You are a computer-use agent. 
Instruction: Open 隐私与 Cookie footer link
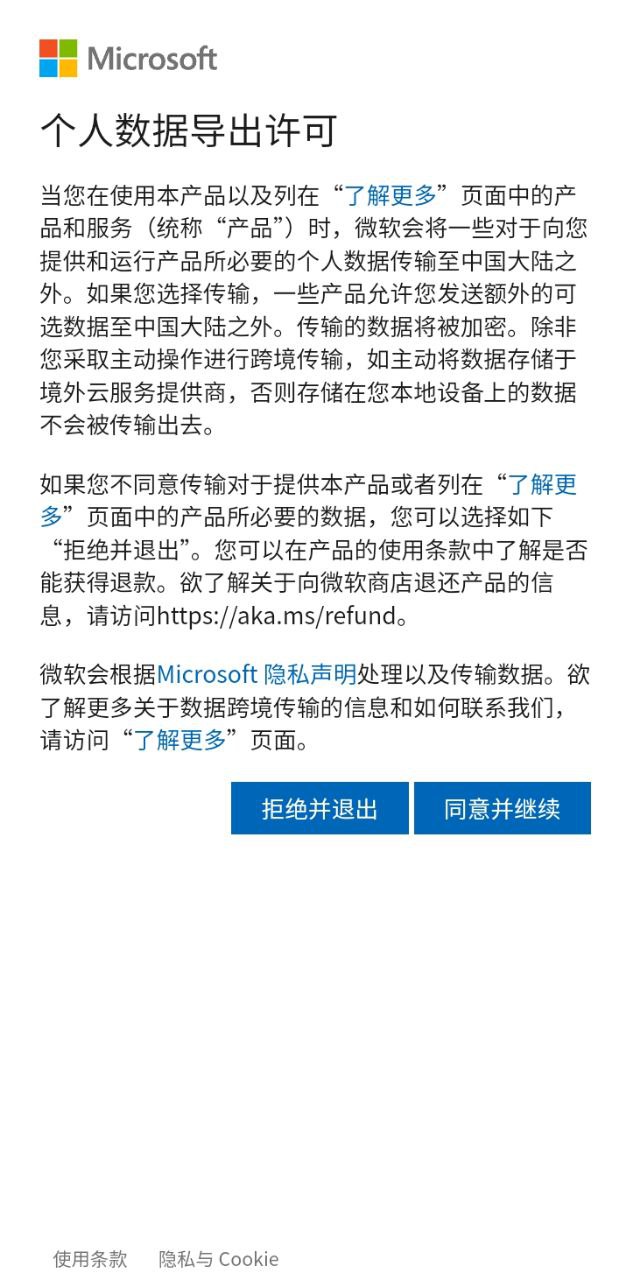(218, 1259)
